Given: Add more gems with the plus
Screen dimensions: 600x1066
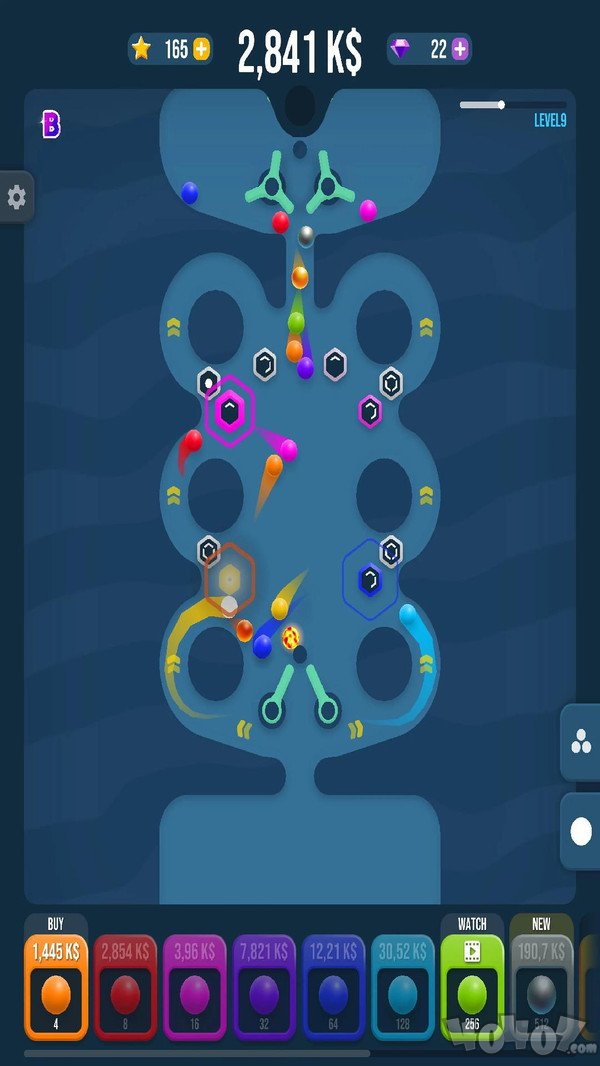Looking at the screenshot, I should point(460,49).
